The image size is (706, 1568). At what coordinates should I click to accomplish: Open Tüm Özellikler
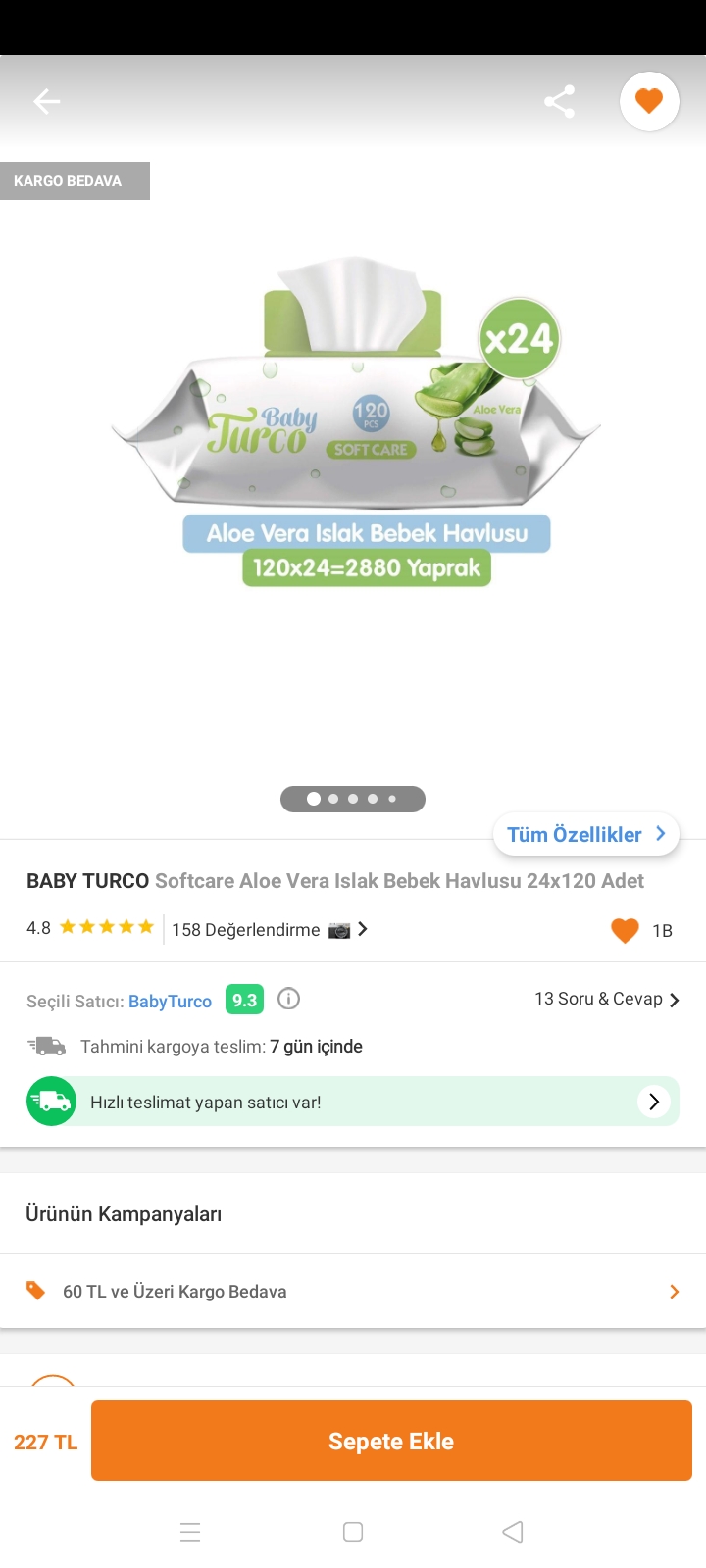tap(585, 834)
